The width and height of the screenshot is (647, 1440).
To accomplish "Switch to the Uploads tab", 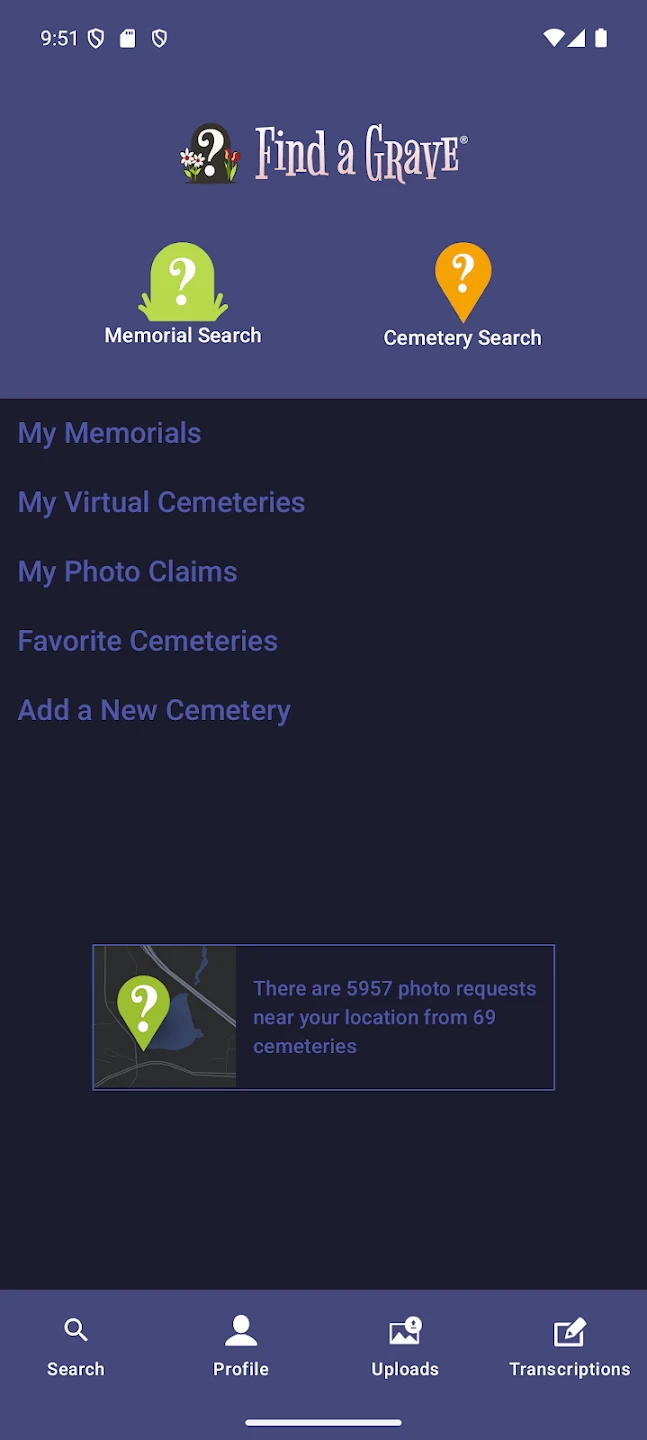I will click(x=405, y=1347).
